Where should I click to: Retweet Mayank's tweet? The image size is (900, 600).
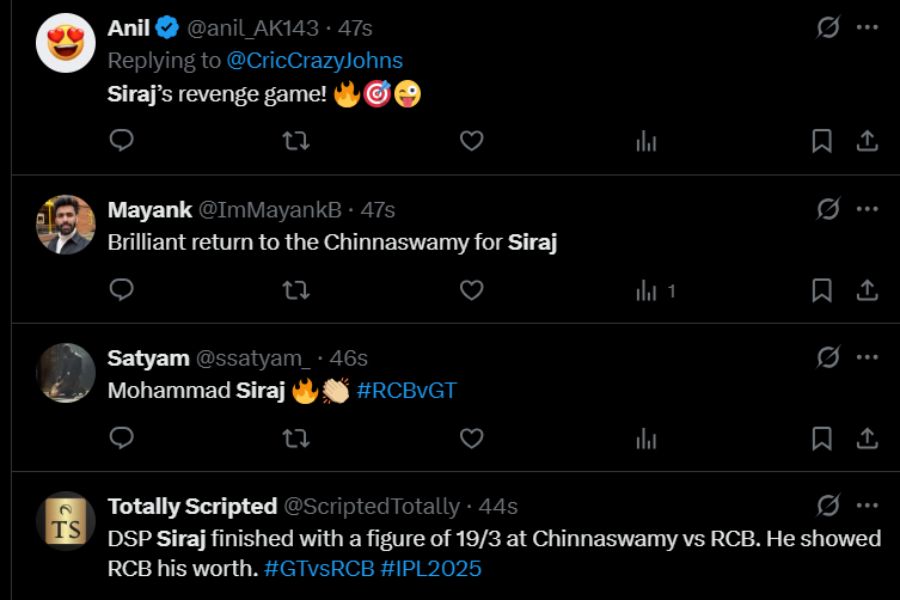pos(295,290)
